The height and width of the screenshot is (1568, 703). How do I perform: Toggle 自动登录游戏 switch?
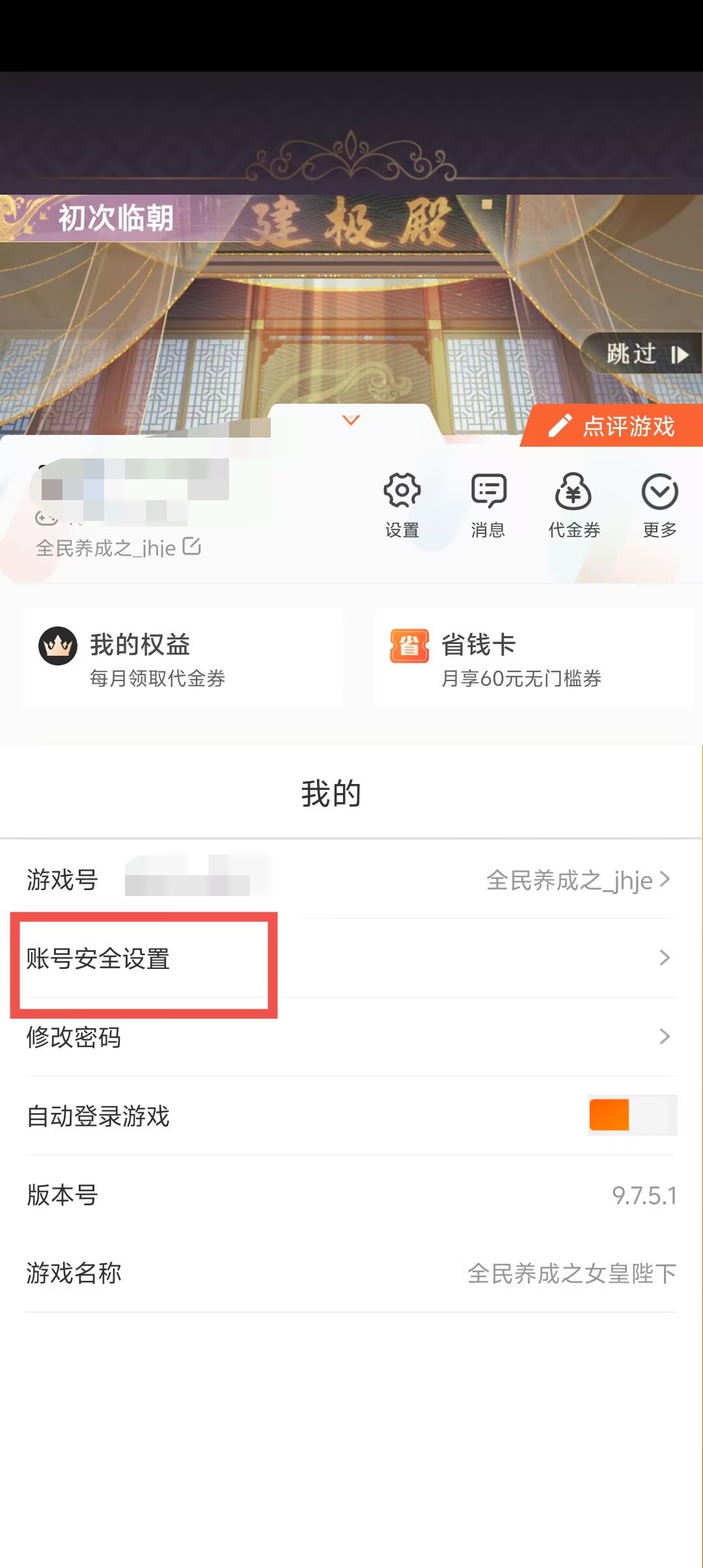[x=631, y=1115]
